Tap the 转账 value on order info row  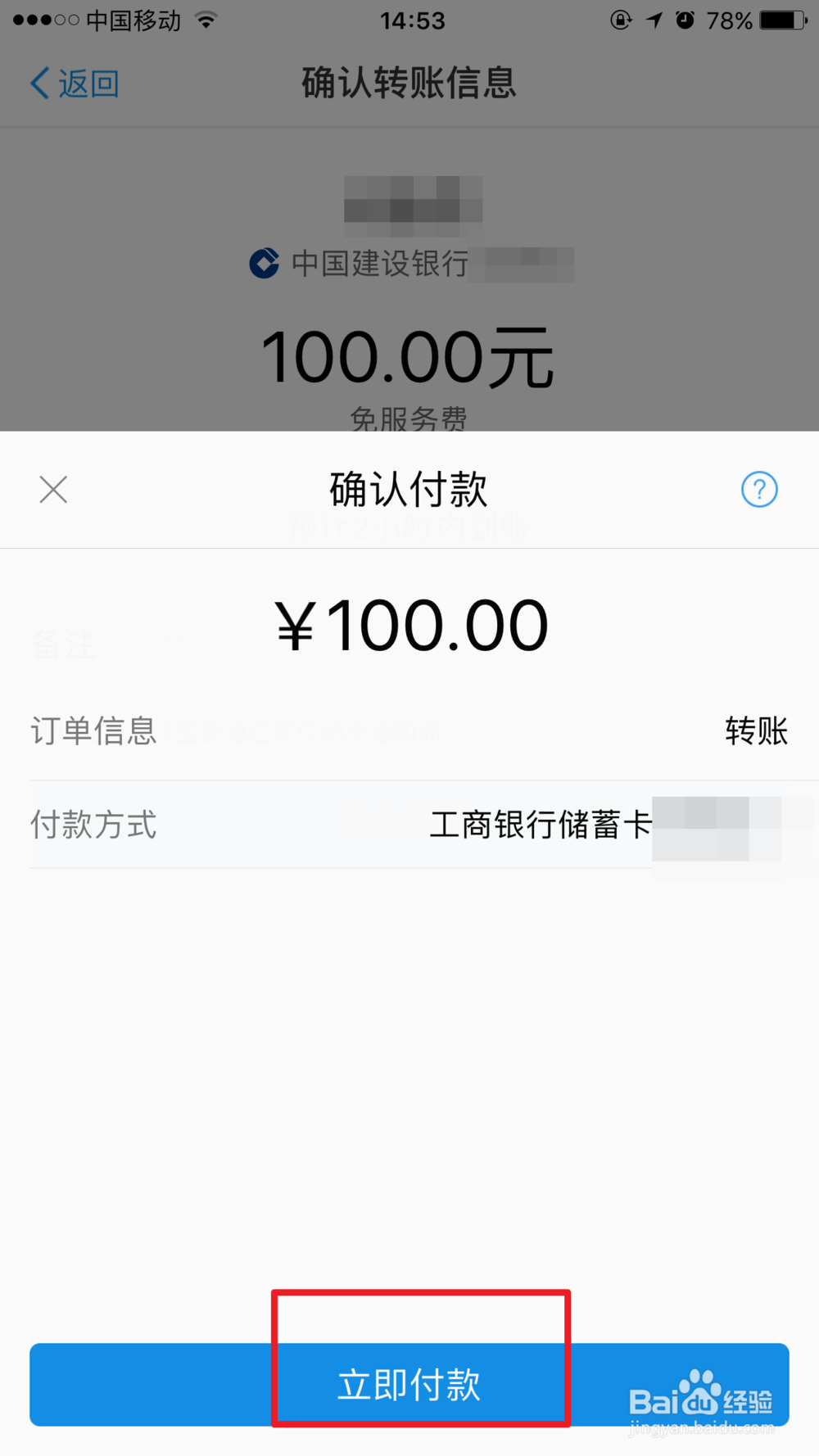point(756,732)
